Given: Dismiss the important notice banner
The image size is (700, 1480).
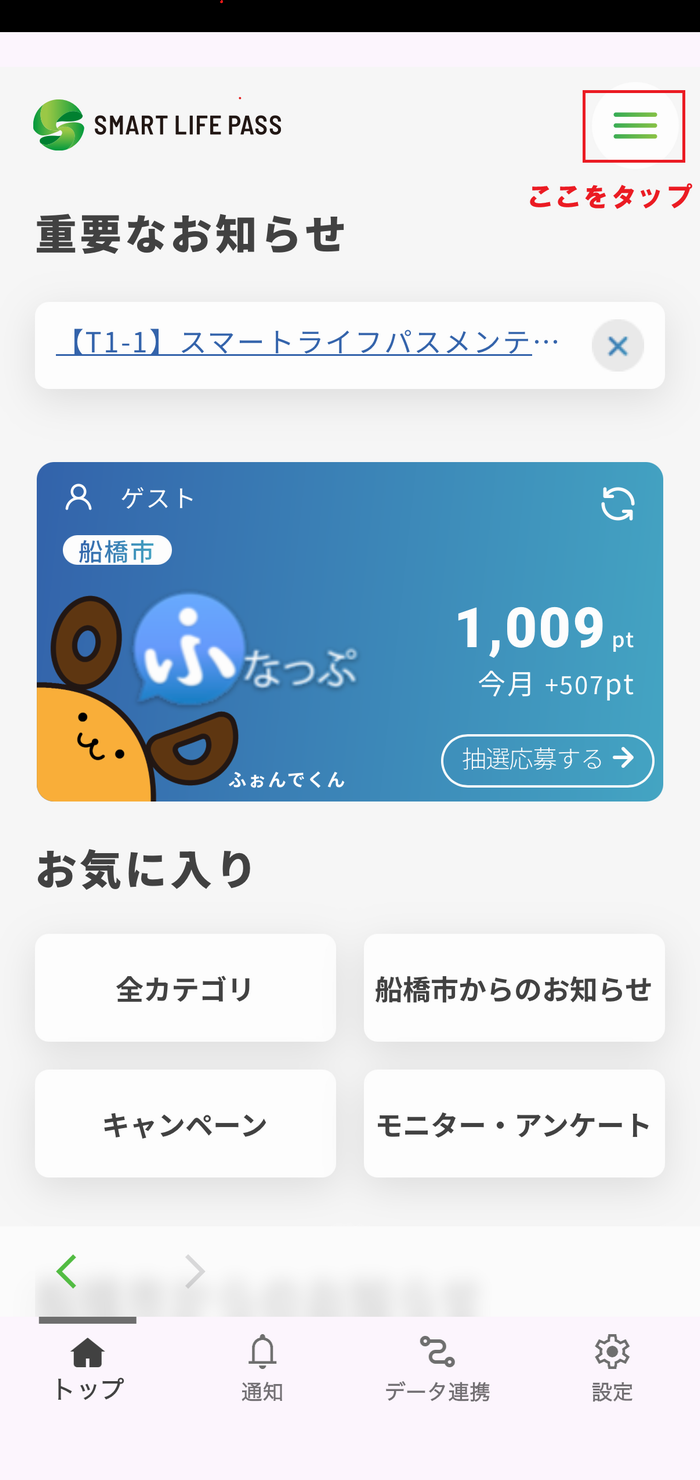Looking at the screenshot, I should [617, 346].
